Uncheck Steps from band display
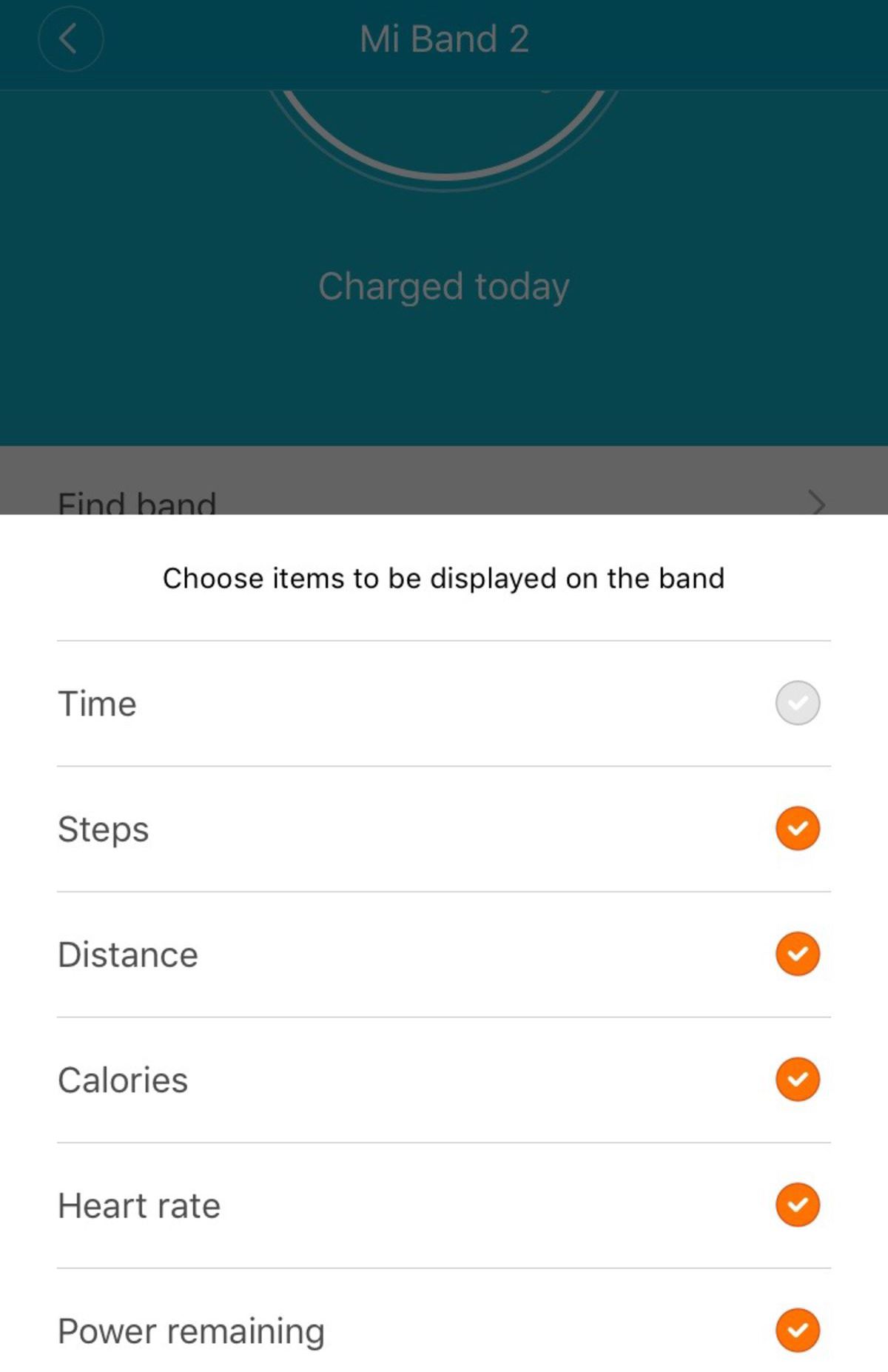 (797, 828)
